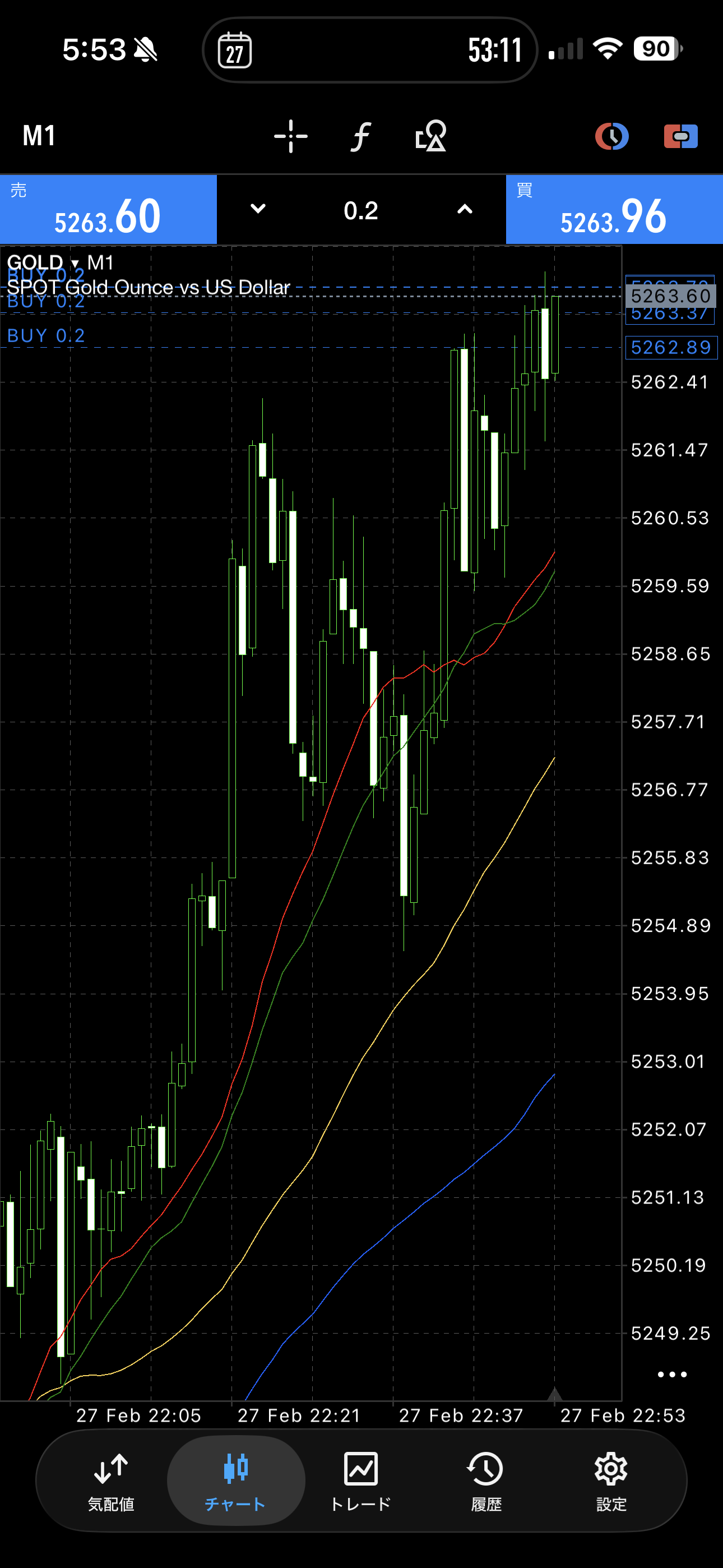Tap the red and blue trade toggle icon

(680, 136)
